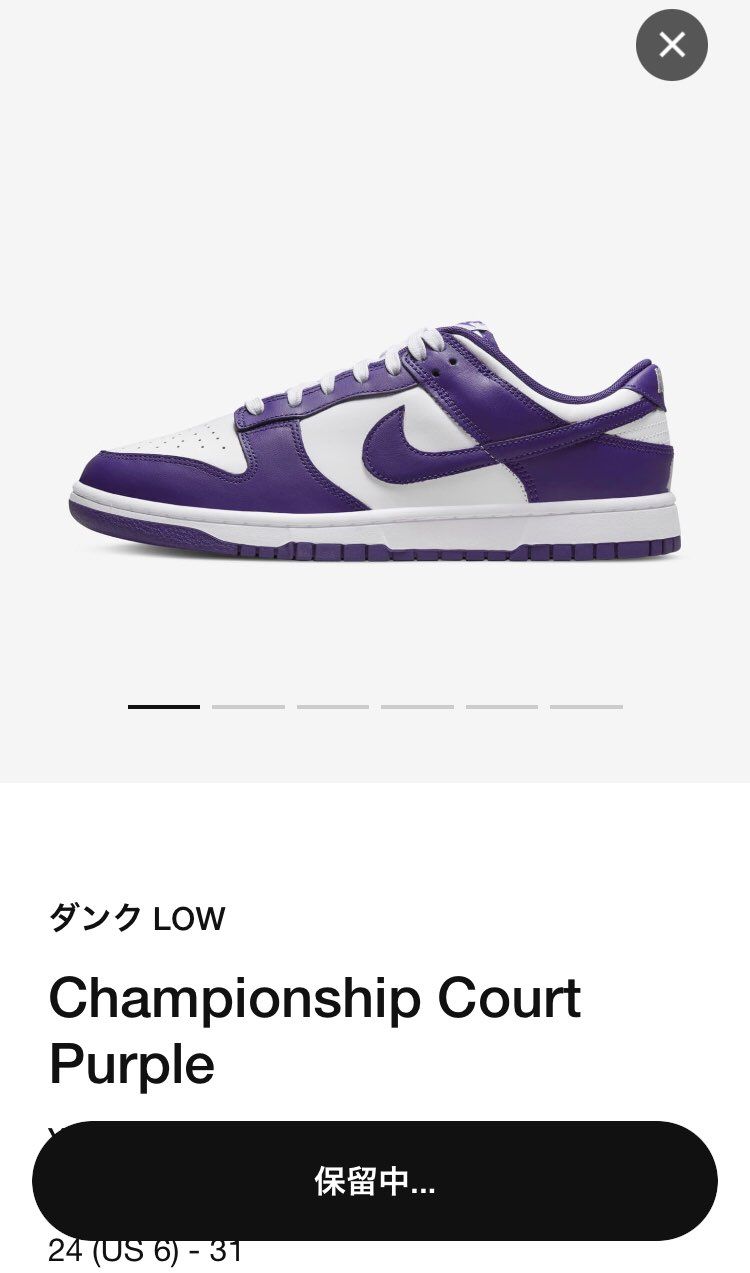Tap the 保留中... pending button
The height and width of the screenshot is (1273, 750).
click(x=375, y=1181)
